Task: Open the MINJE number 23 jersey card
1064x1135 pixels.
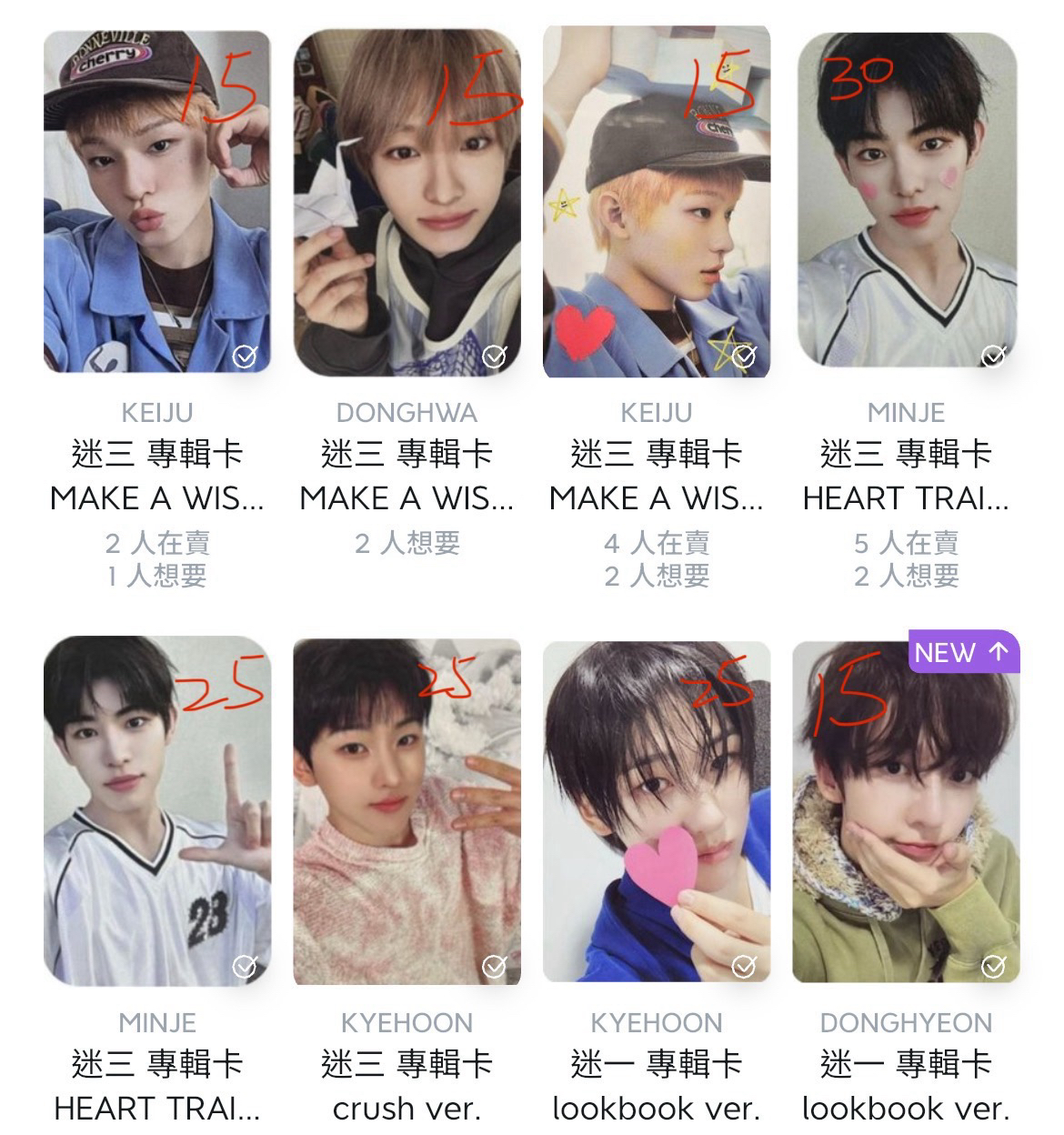Action: click(x=156, y=809)
